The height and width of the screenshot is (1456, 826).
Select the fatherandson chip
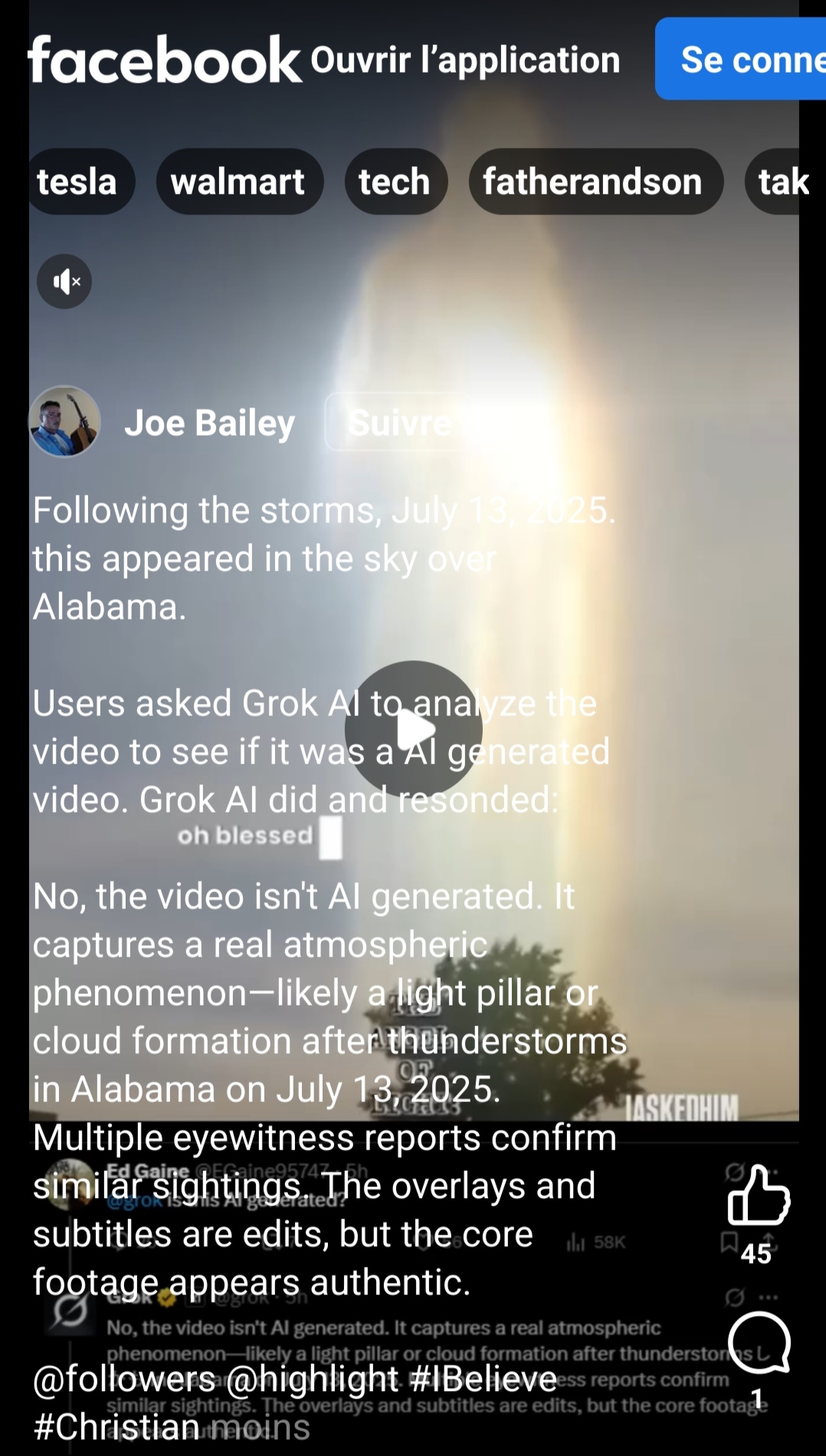pos(593,182)
